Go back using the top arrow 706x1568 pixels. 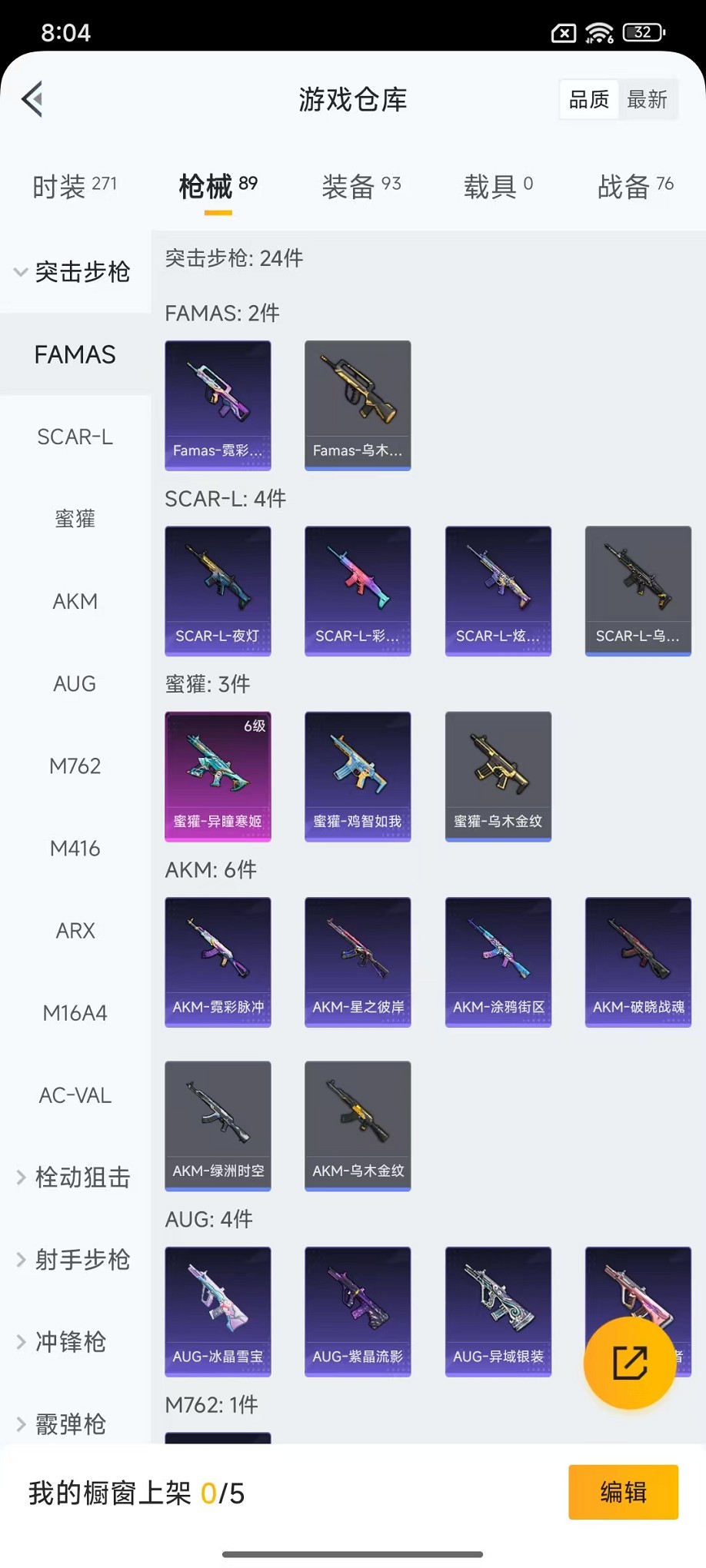pyautogui.click(x=32, y=99)
